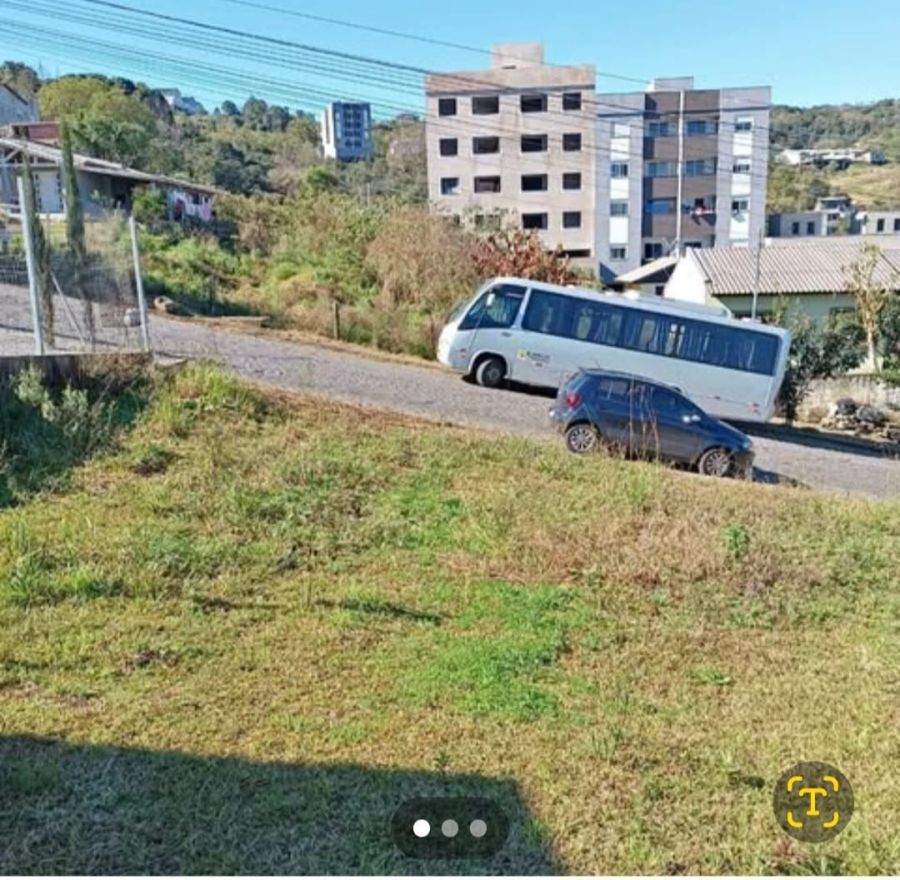Tap the text recognition scan icon
900x880 pixels.
(812, 802)
